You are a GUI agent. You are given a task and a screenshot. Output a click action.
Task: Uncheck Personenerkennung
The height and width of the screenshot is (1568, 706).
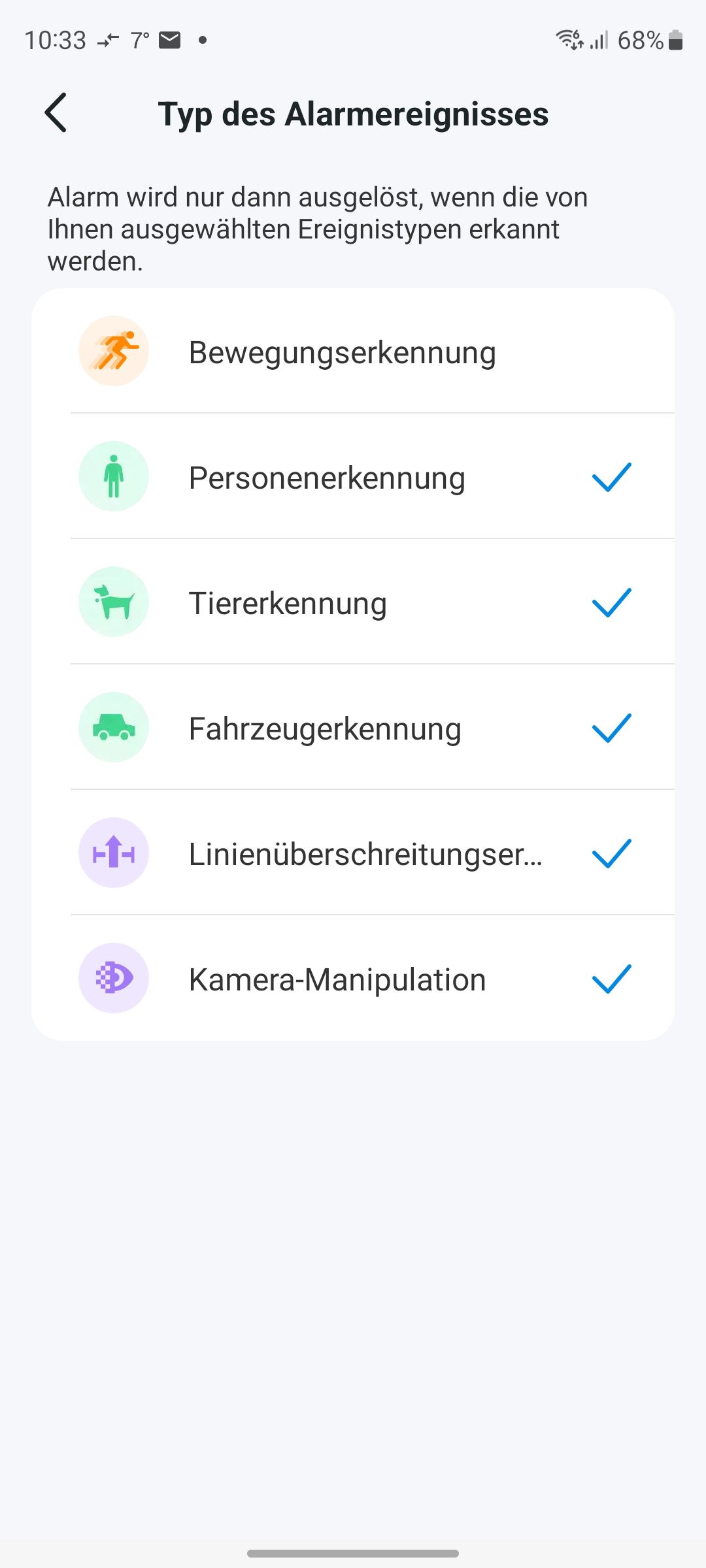pyautogui.click(x=353, y=478)
